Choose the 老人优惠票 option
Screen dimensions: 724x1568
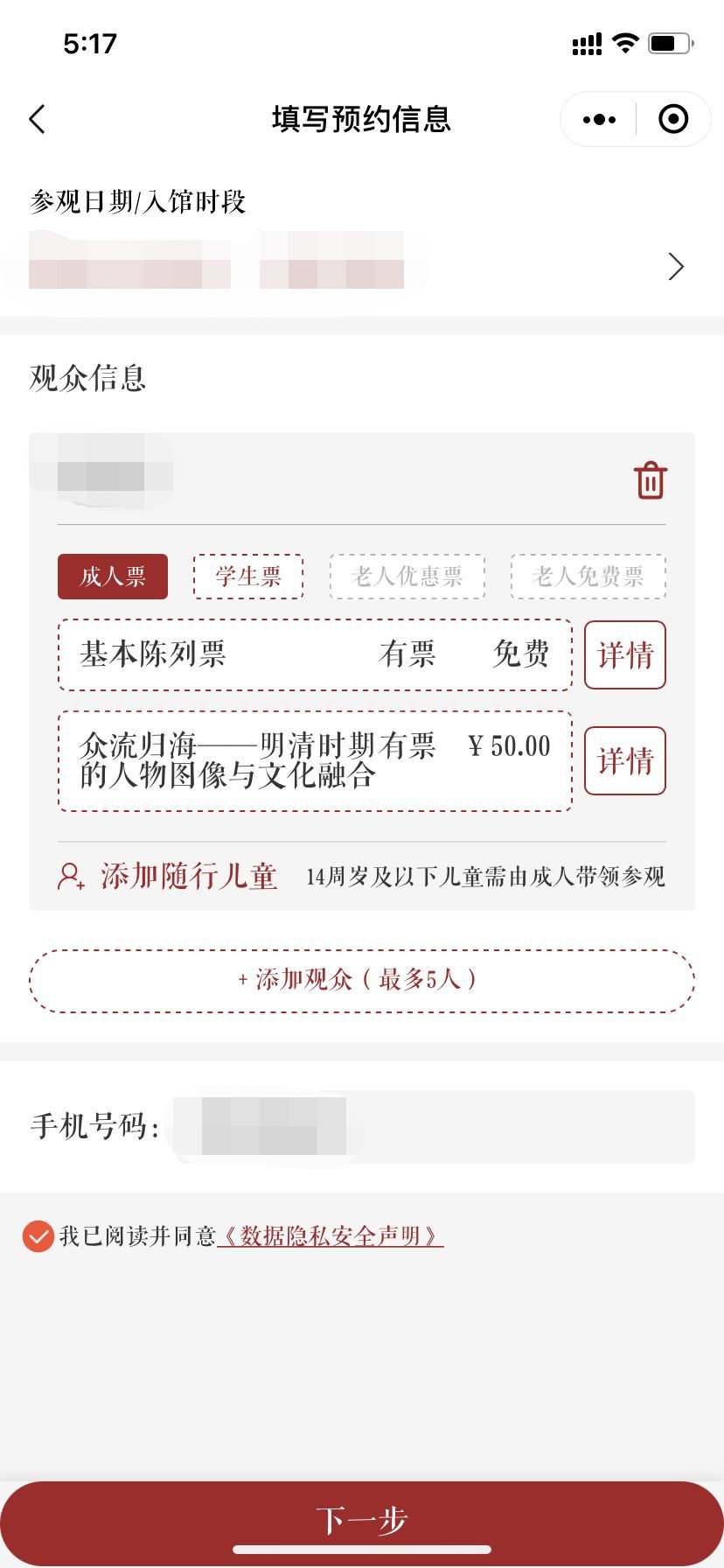pos(407,577)
